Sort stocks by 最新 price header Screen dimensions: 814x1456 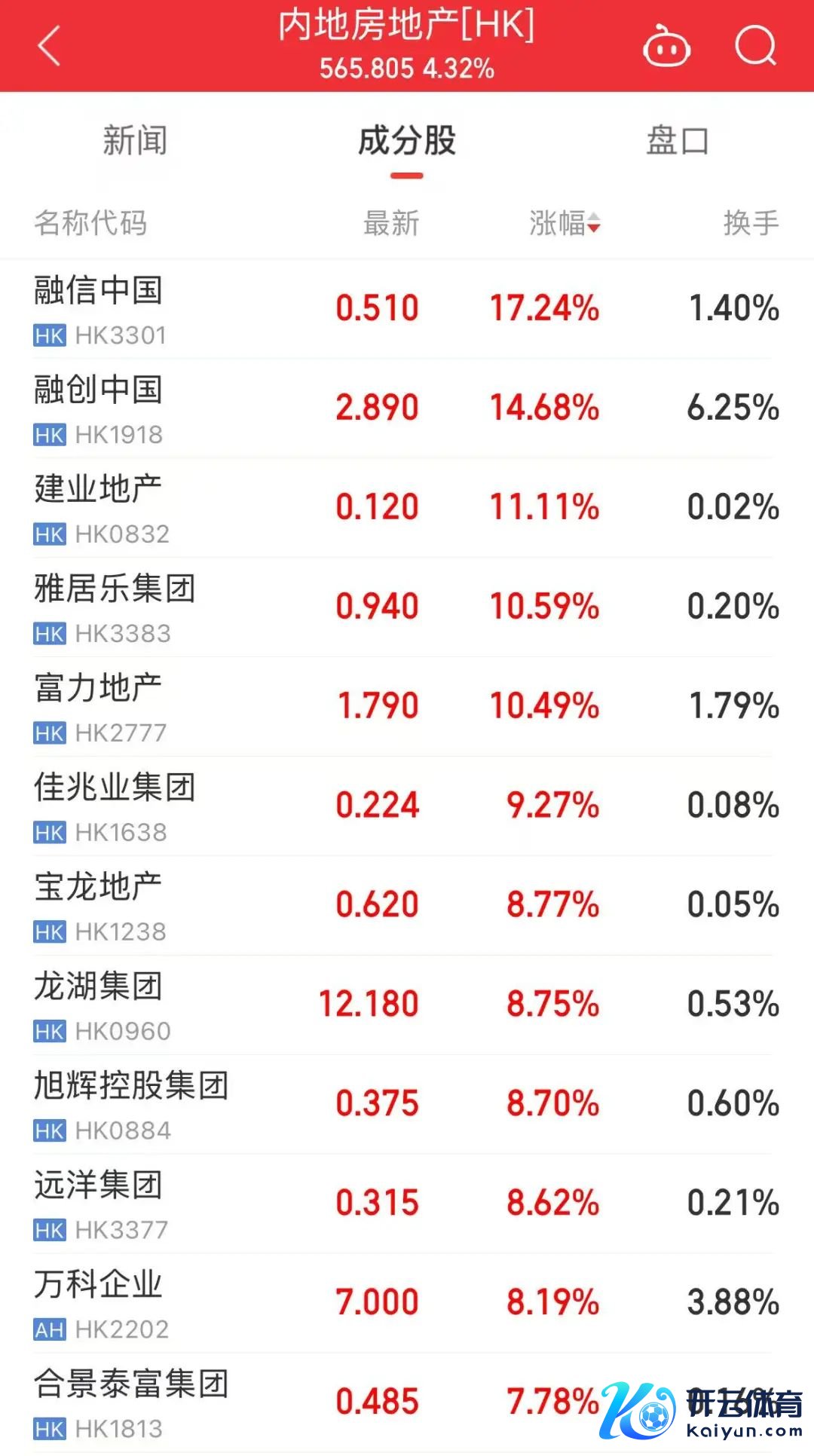390,223
